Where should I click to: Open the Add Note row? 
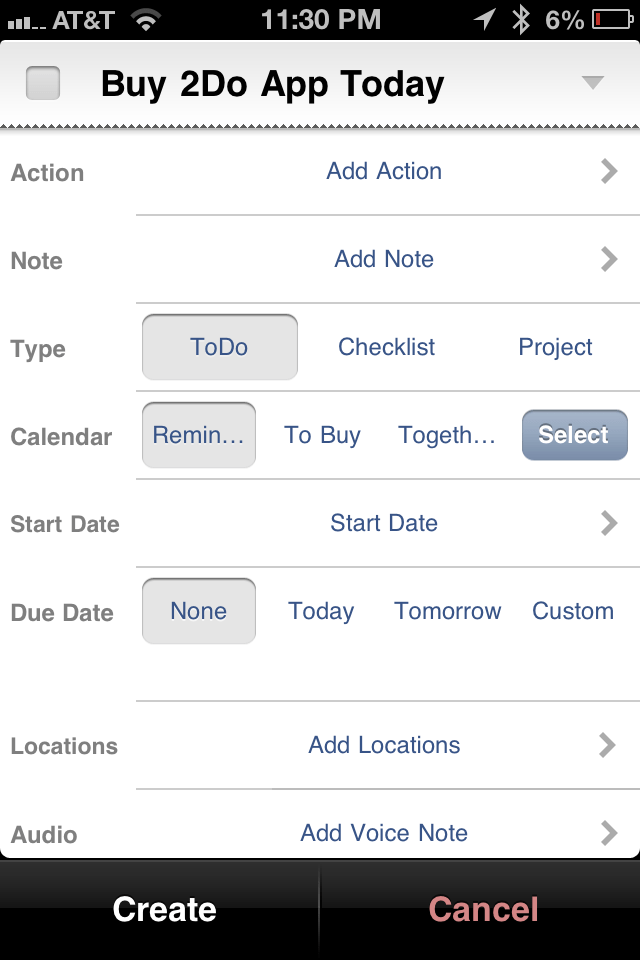(x=385, y=260)
